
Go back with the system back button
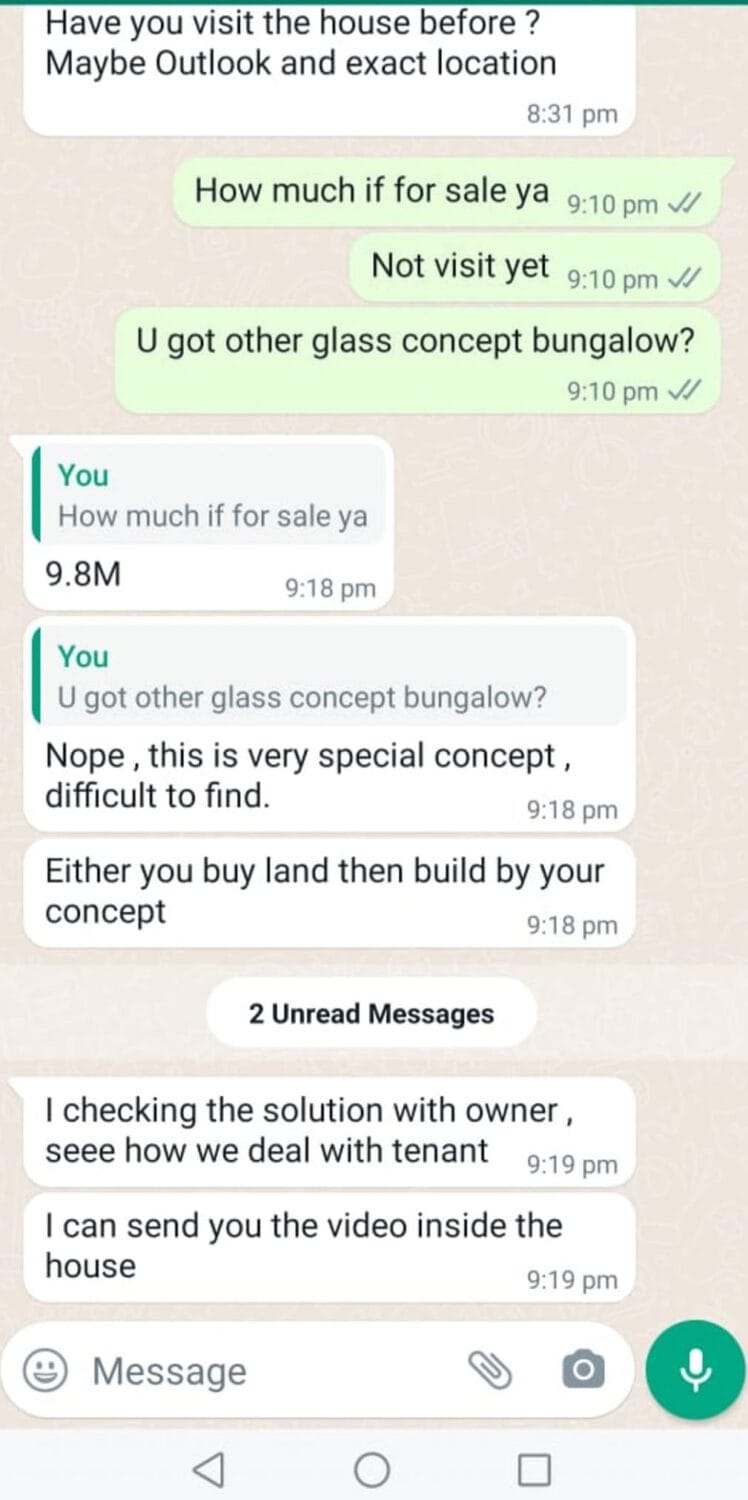208,1469
